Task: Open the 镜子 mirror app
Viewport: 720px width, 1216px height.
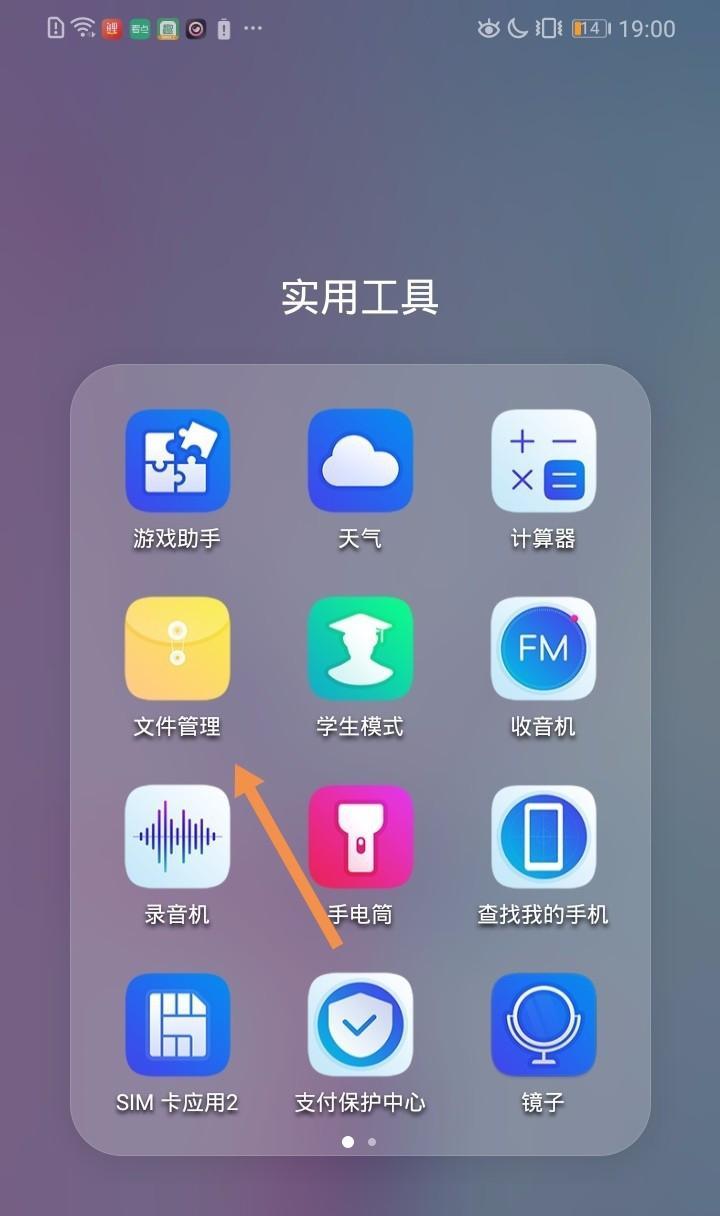Action: pos(543,1025)
